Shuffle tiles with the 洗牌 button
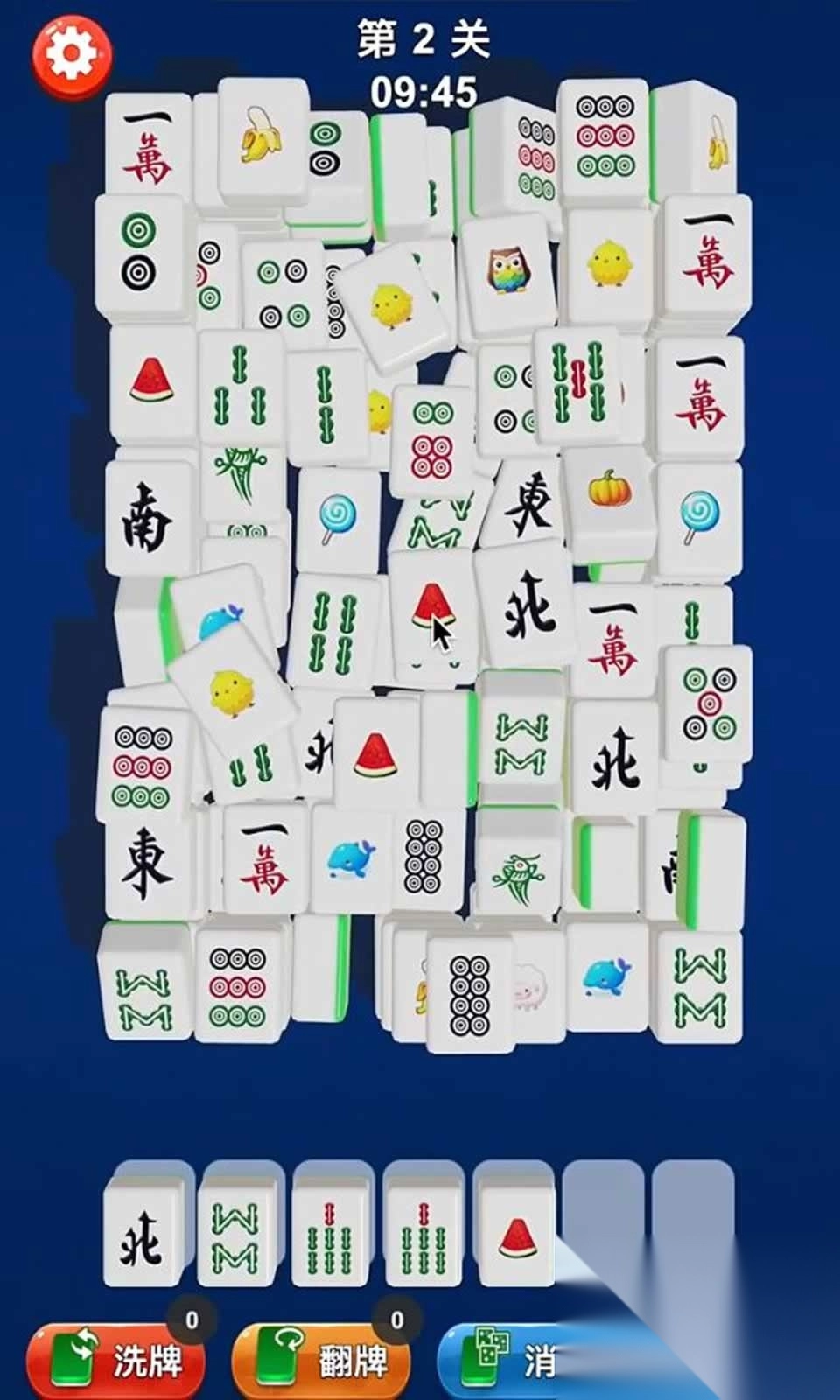The width and height of the screenshot is (840, 1400). pyautogui.click(x=116, y=1360)
